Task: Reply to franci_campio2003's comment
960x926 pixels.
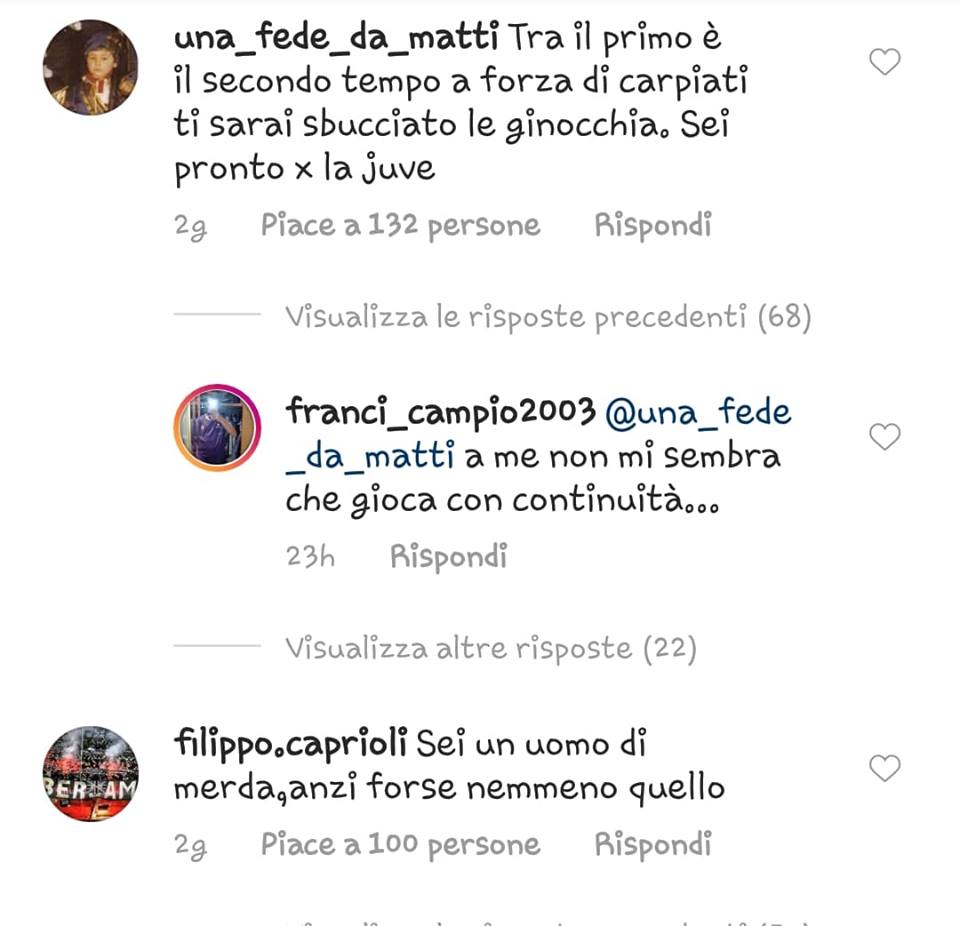Action: pyautogui.click(x=448, y=556)
